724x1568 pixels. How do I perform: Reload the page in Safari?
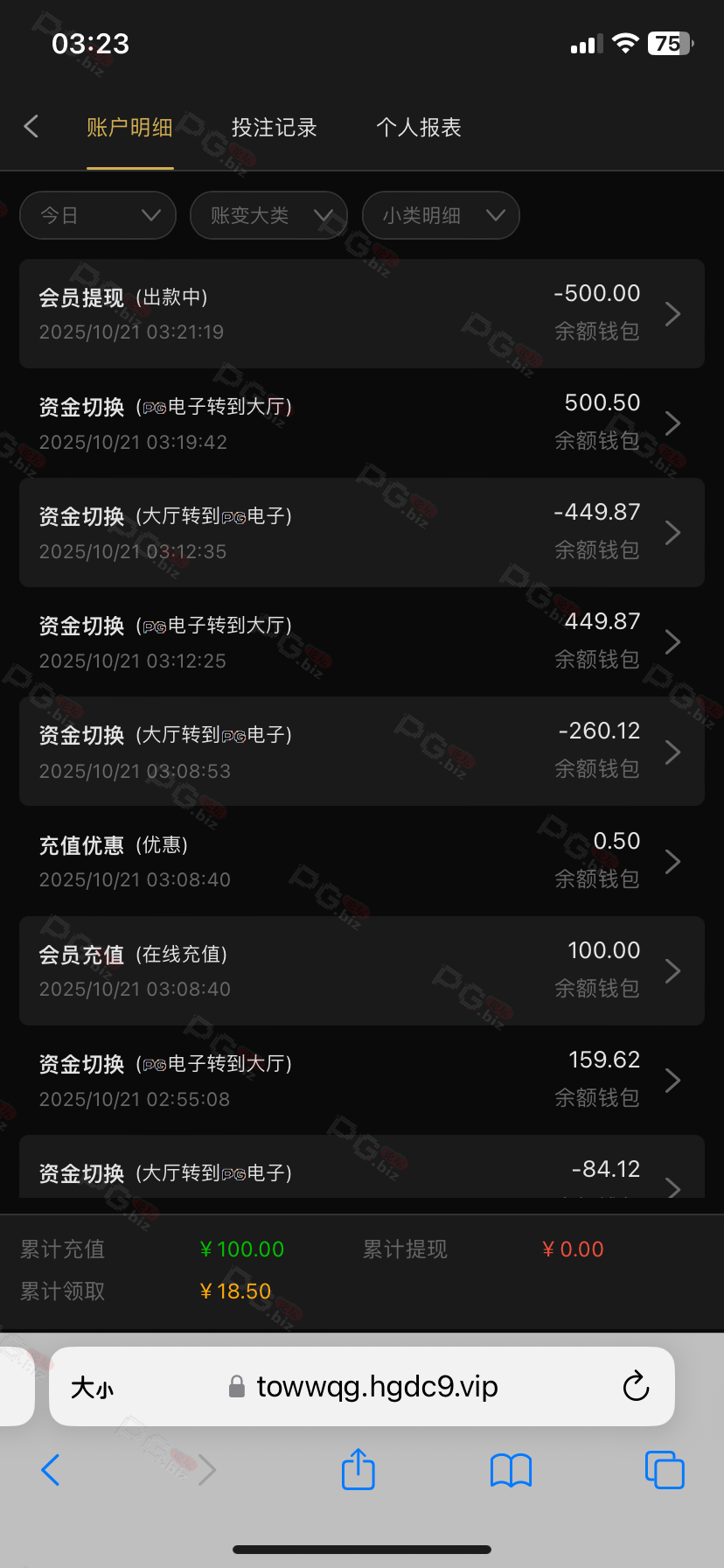[x=636, y=1386]
